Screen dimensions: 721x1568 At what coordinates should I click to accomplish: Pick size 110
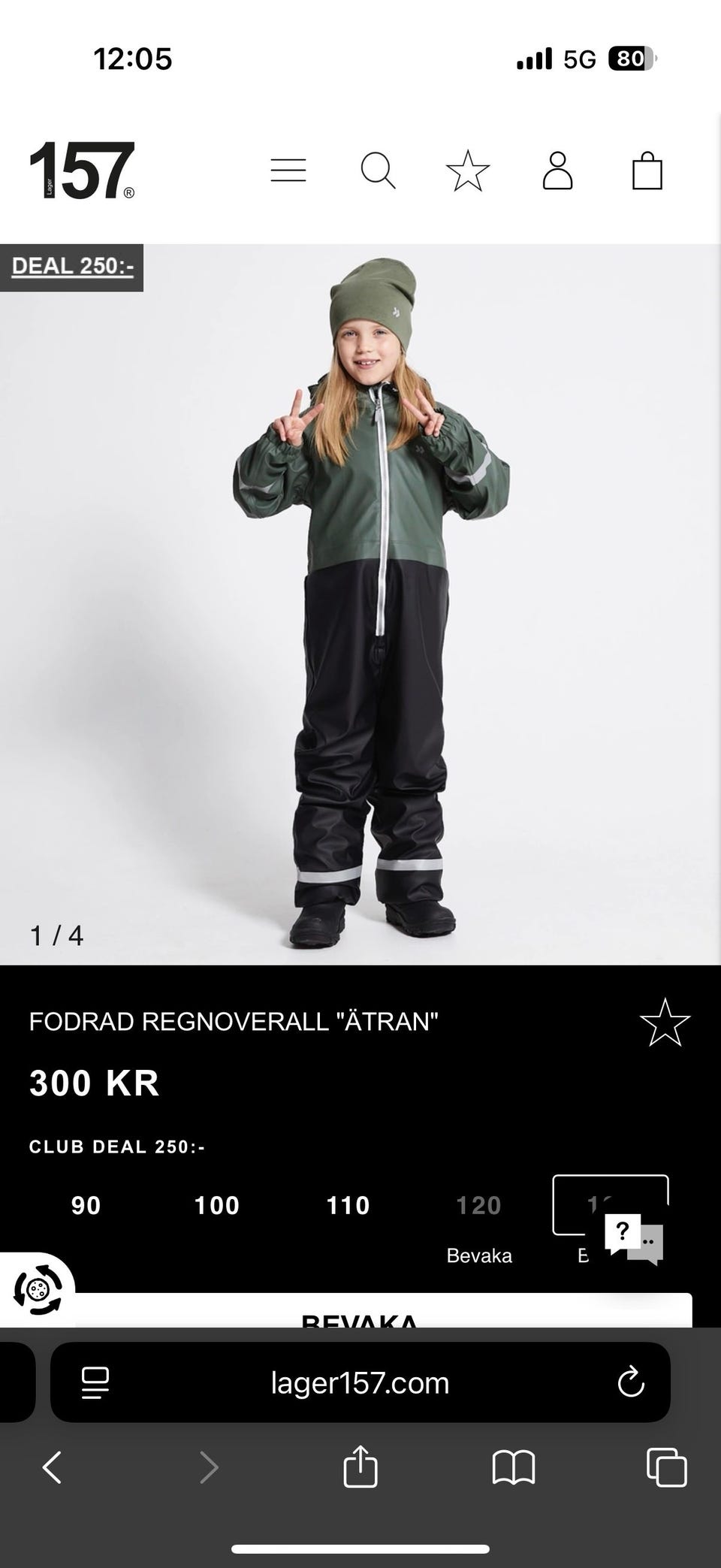[x=348, y=1205]
